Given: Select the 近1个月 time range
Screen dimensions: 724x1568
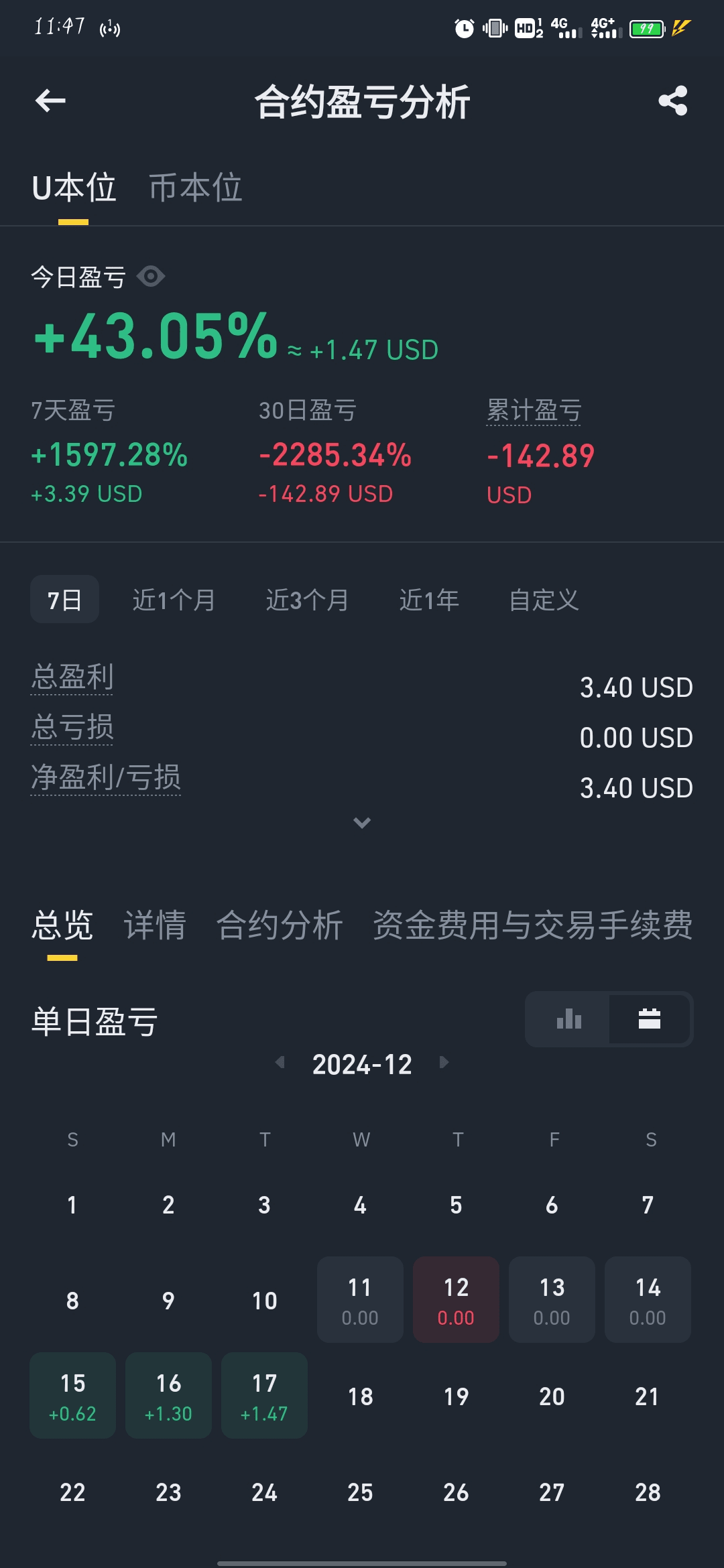Looking at the screenshot, I should [x=174, y=600].
